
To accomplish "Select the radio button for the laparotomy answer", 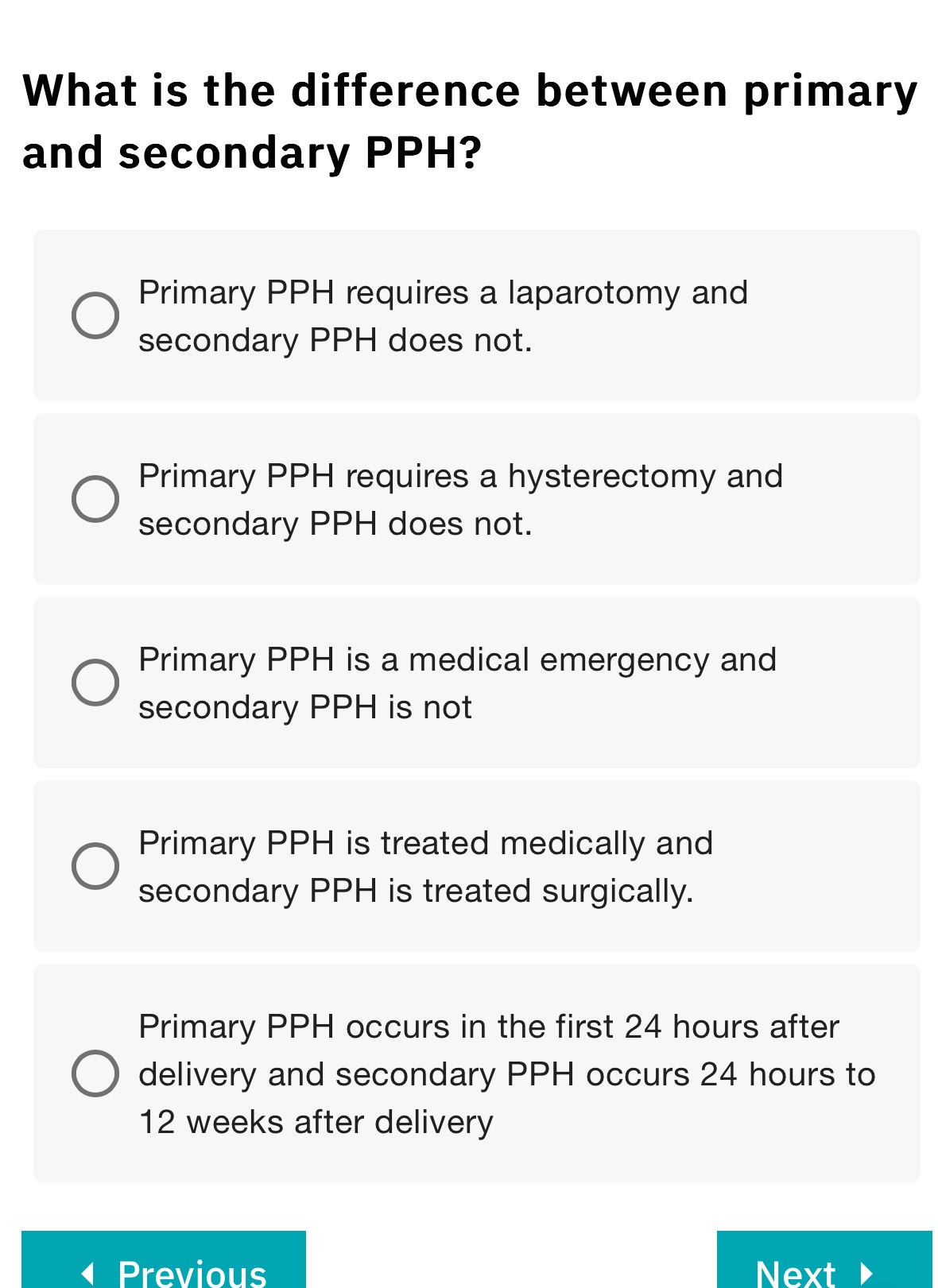I will click(96, 315).
